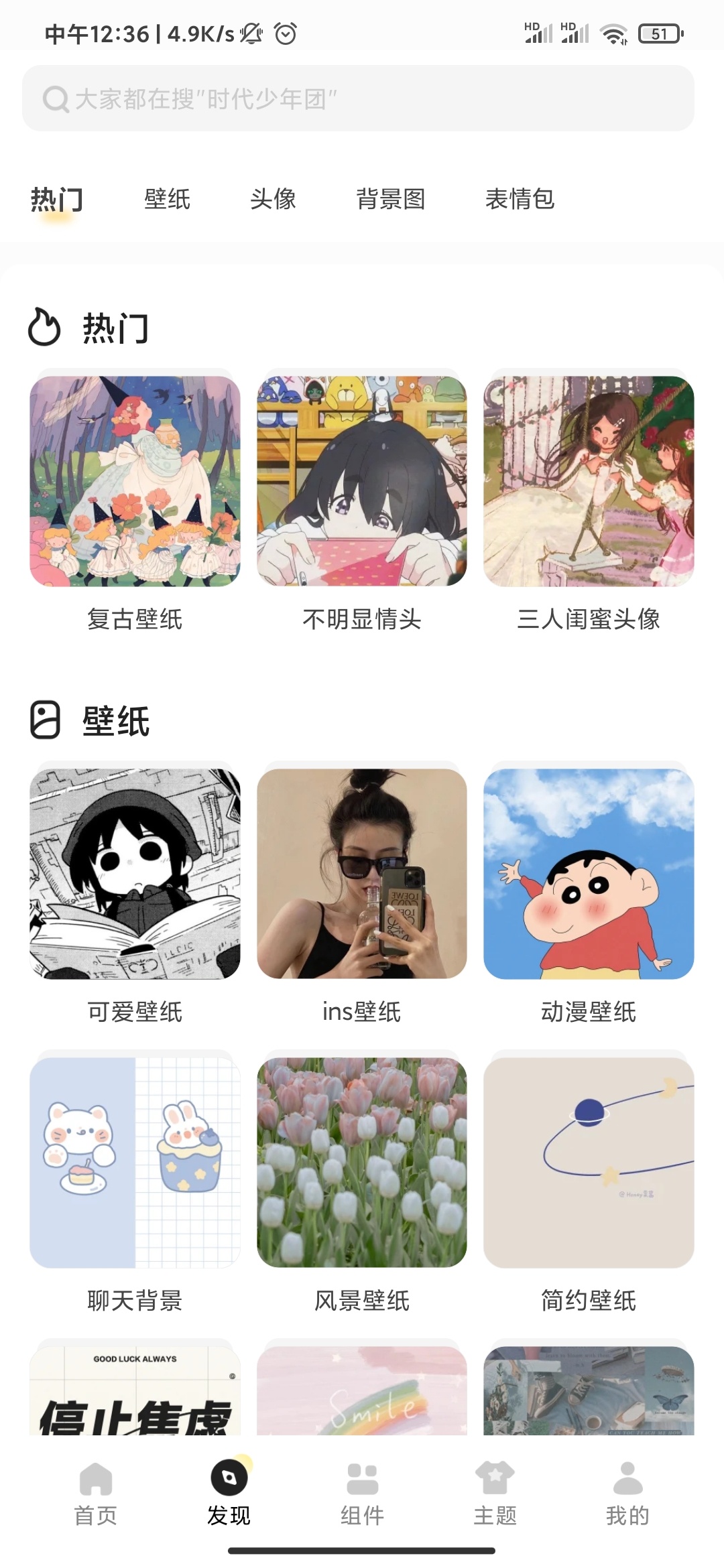Open the ins壁纸 category
Screen dimensions: 724x1568
(362, 874)
